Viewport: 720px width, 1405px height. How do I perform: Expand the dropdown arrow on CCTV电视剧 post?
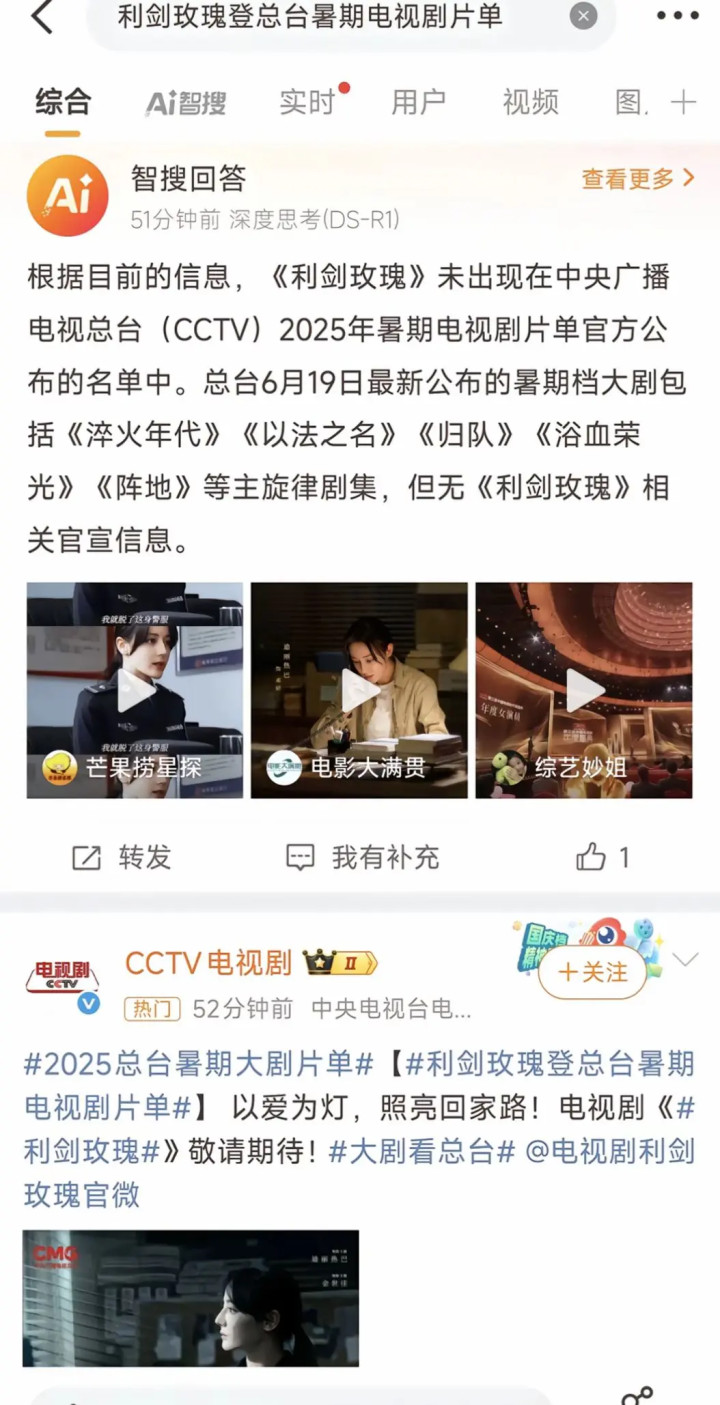685,960
